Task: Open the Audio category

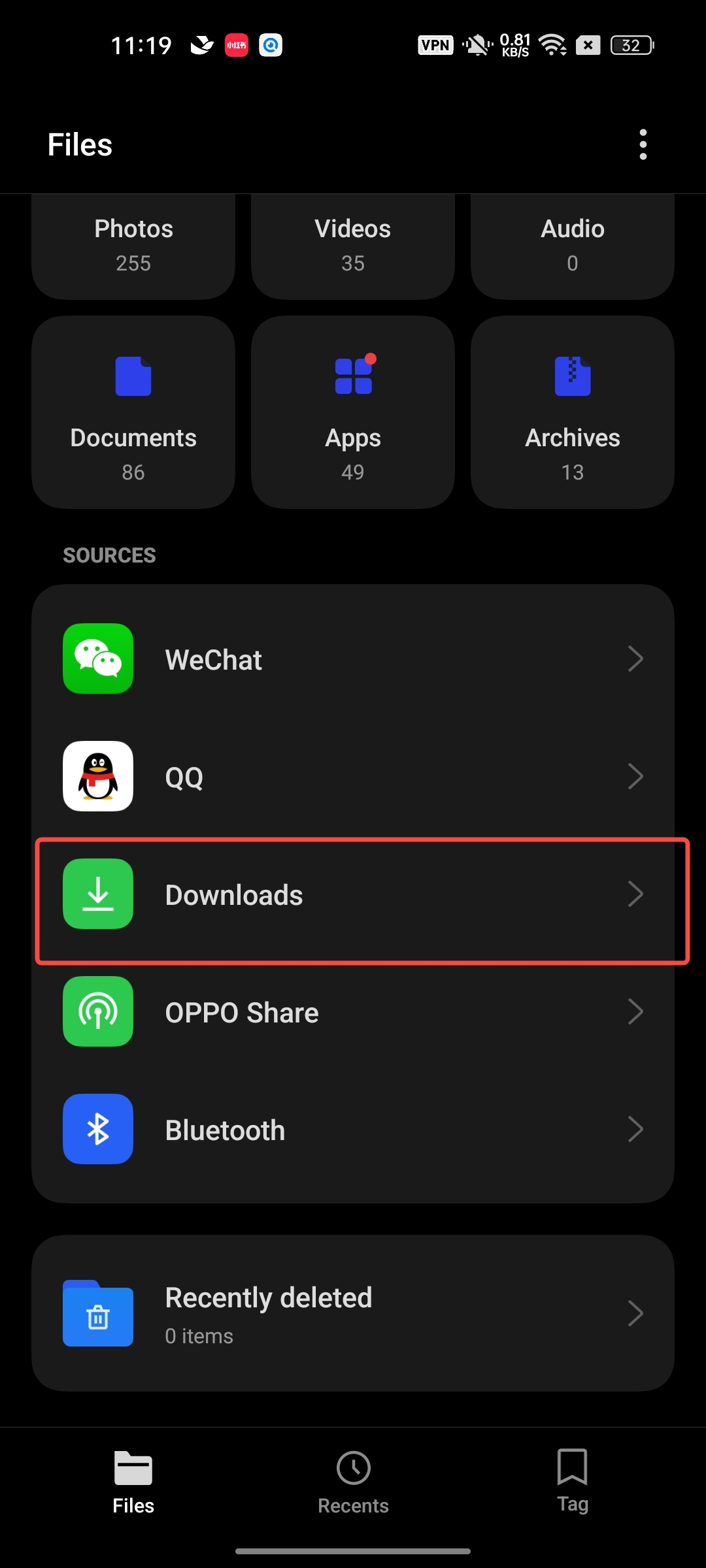Action: (573, 246)
